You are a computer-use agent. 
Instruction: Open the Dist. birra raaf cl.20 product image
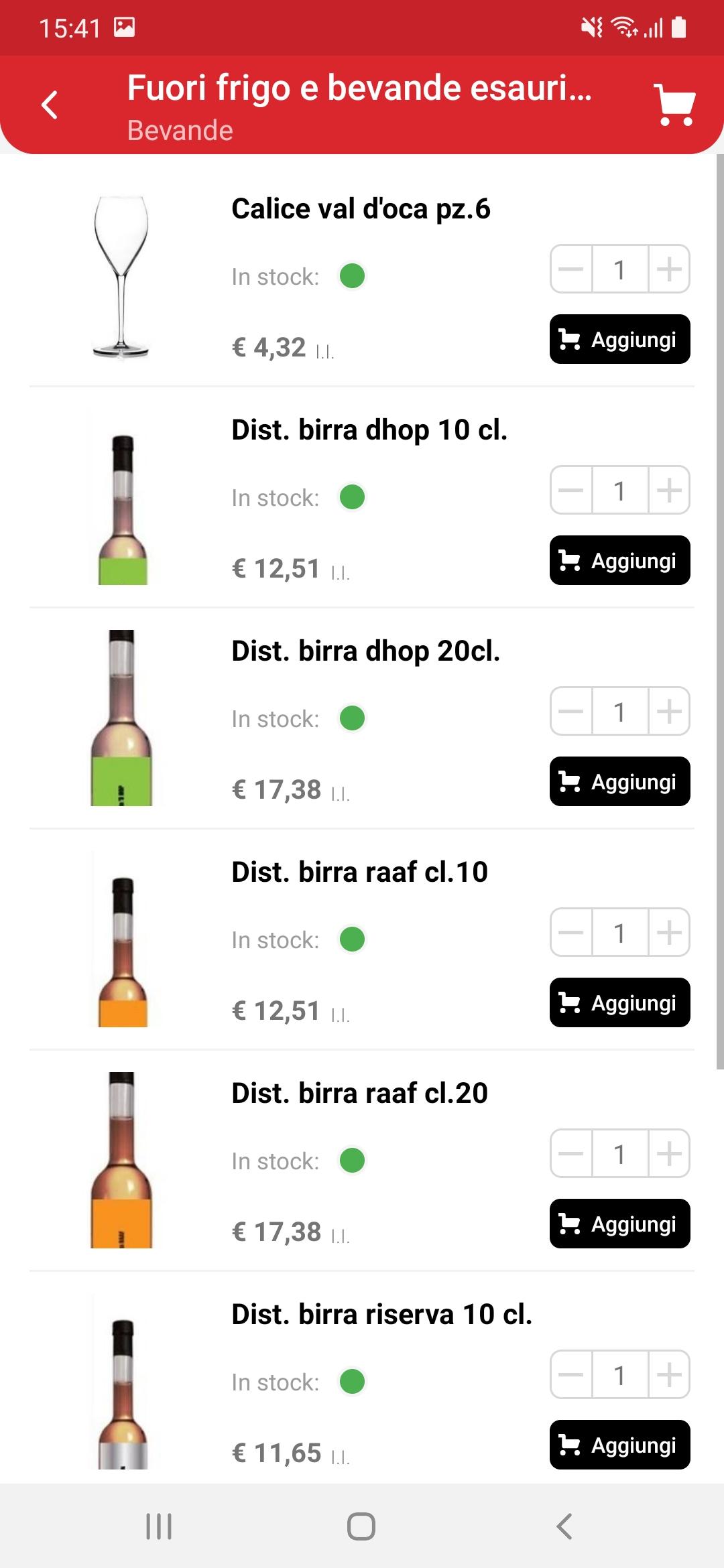pyautogui.click(x=121, y=1160)
